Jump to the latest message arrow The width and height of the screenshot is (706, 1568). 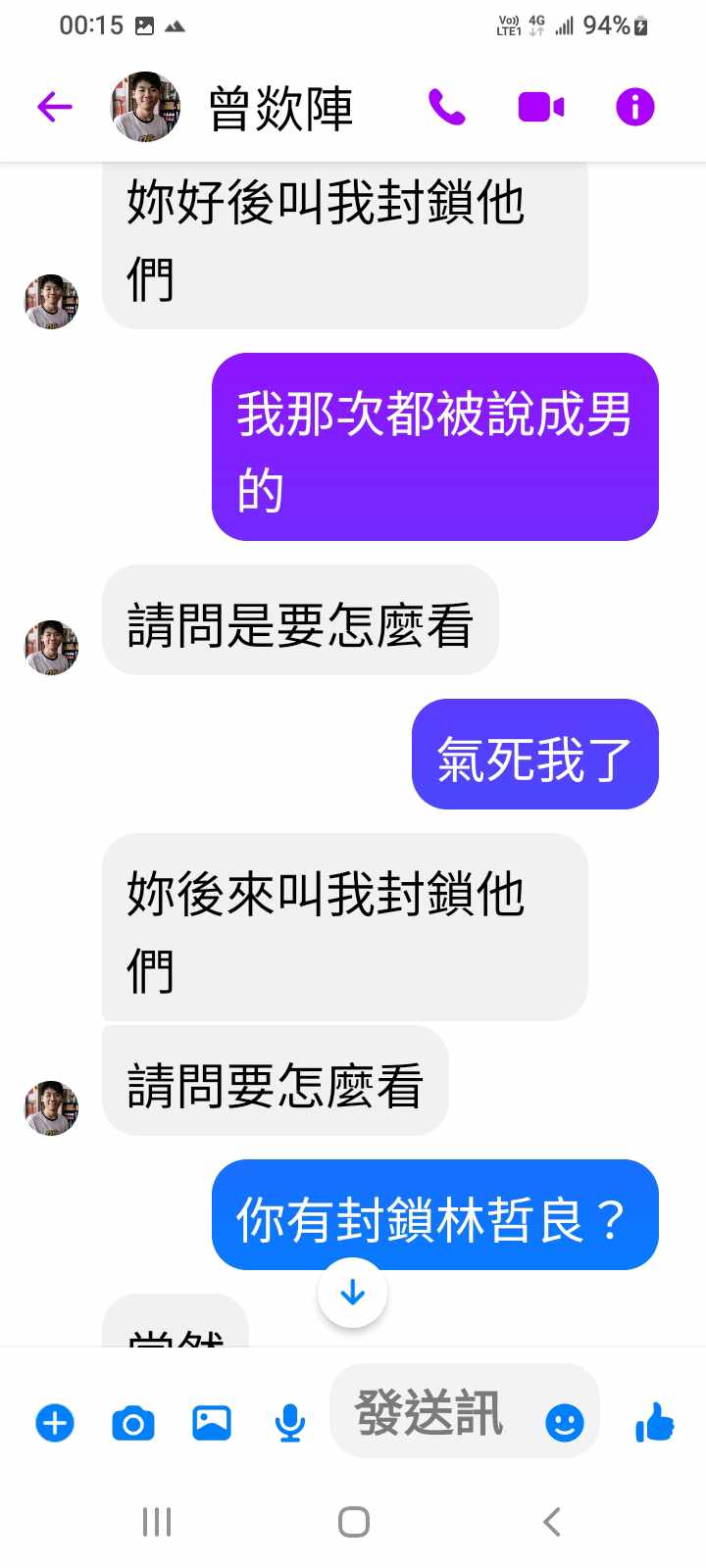click(353, 1293)
